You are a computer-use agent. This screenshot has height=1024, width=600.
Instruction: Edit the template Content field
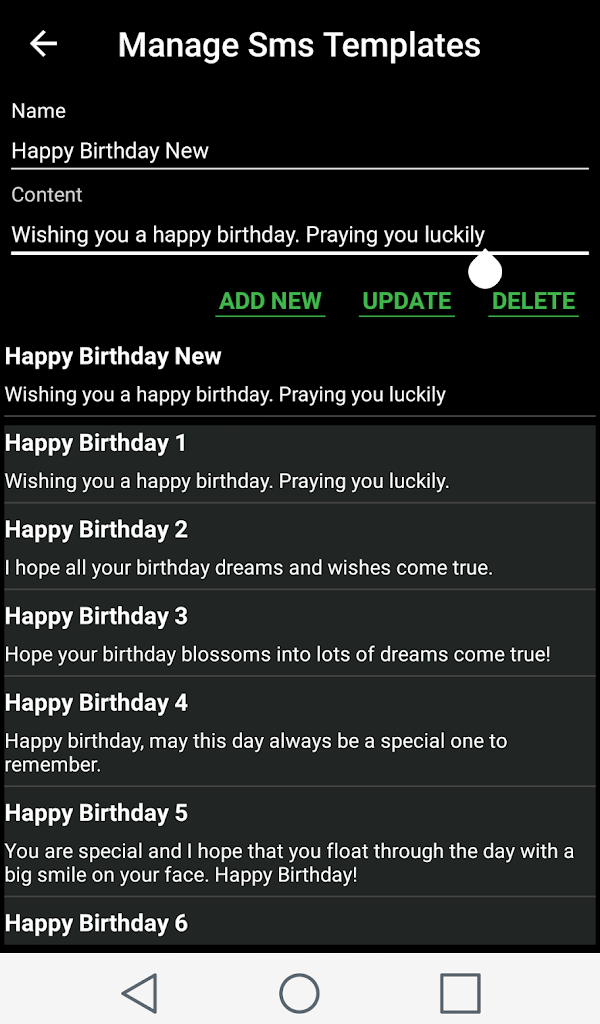(x=299, y=236)
